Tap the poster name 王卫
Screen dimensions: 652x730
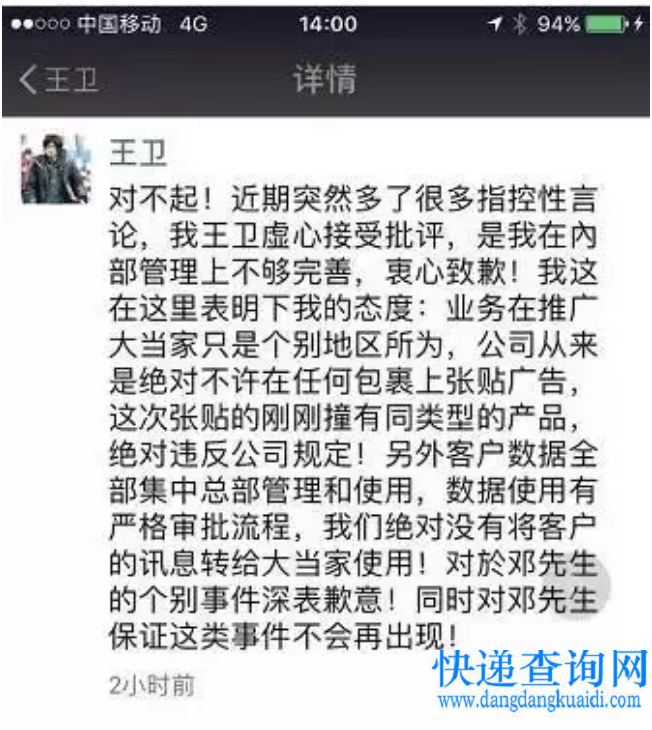[137, 153]
